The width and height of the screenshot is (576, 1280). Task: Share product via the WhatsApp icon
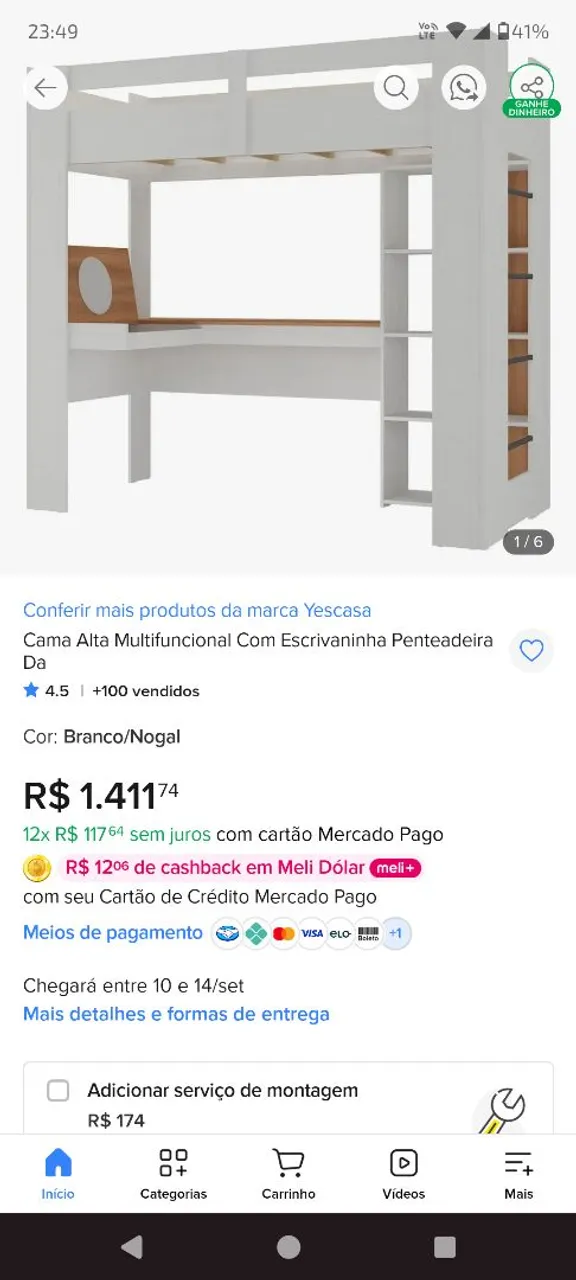(x=464, y=88)
